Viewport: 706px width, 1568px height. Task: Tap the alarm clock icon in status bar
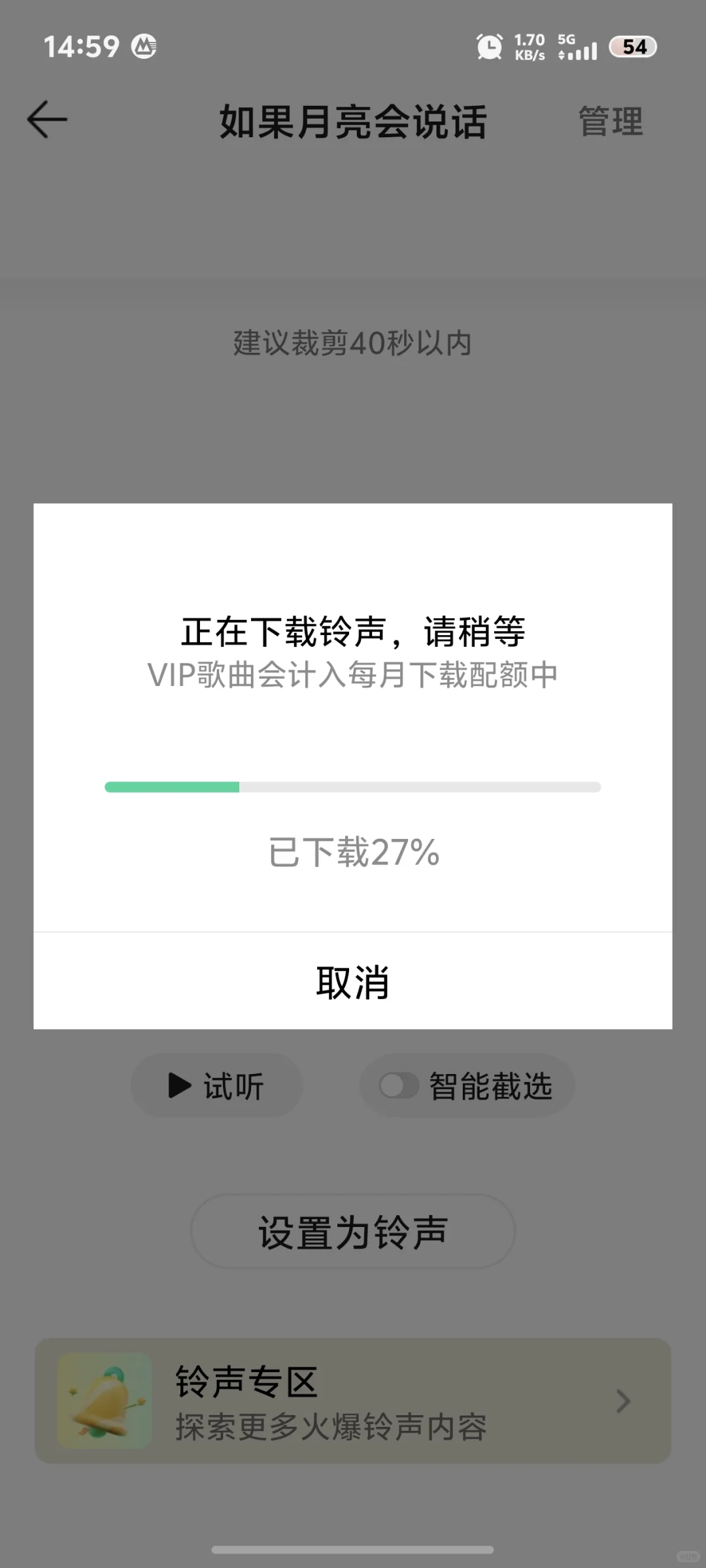tap(489, 46)
